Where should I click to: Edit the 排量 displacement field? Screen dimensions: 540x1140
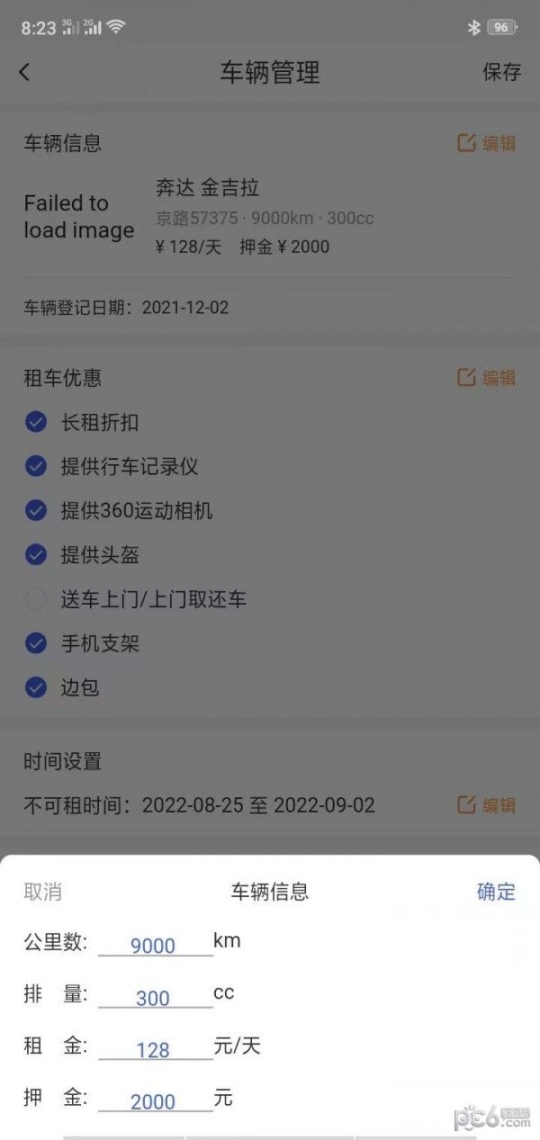(x=156, y=997)
